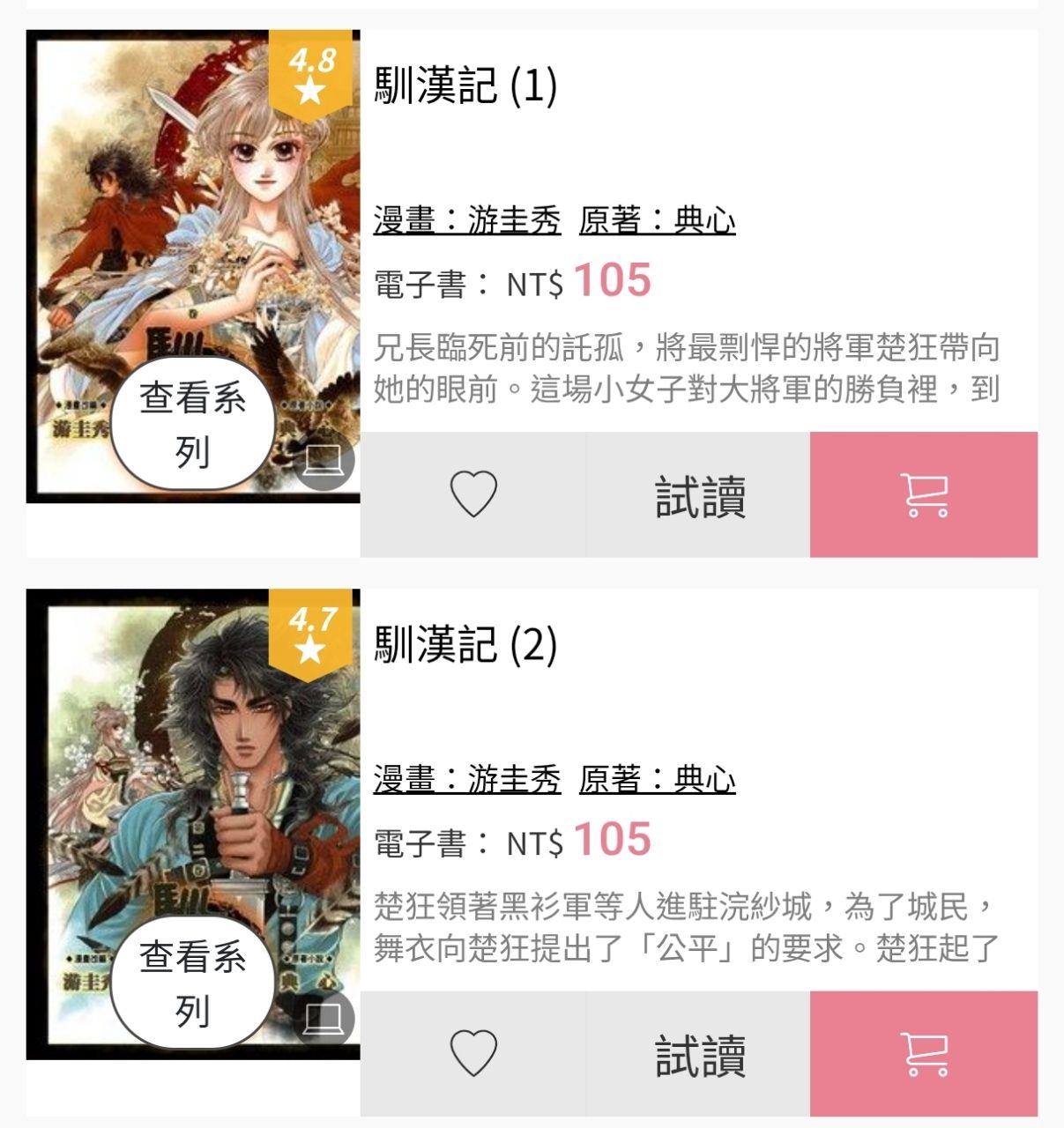Open author link 漫畫：游圭秀 under 馴漢記 (1)
Screen dimensions: 1064x1128
[467, 220]
